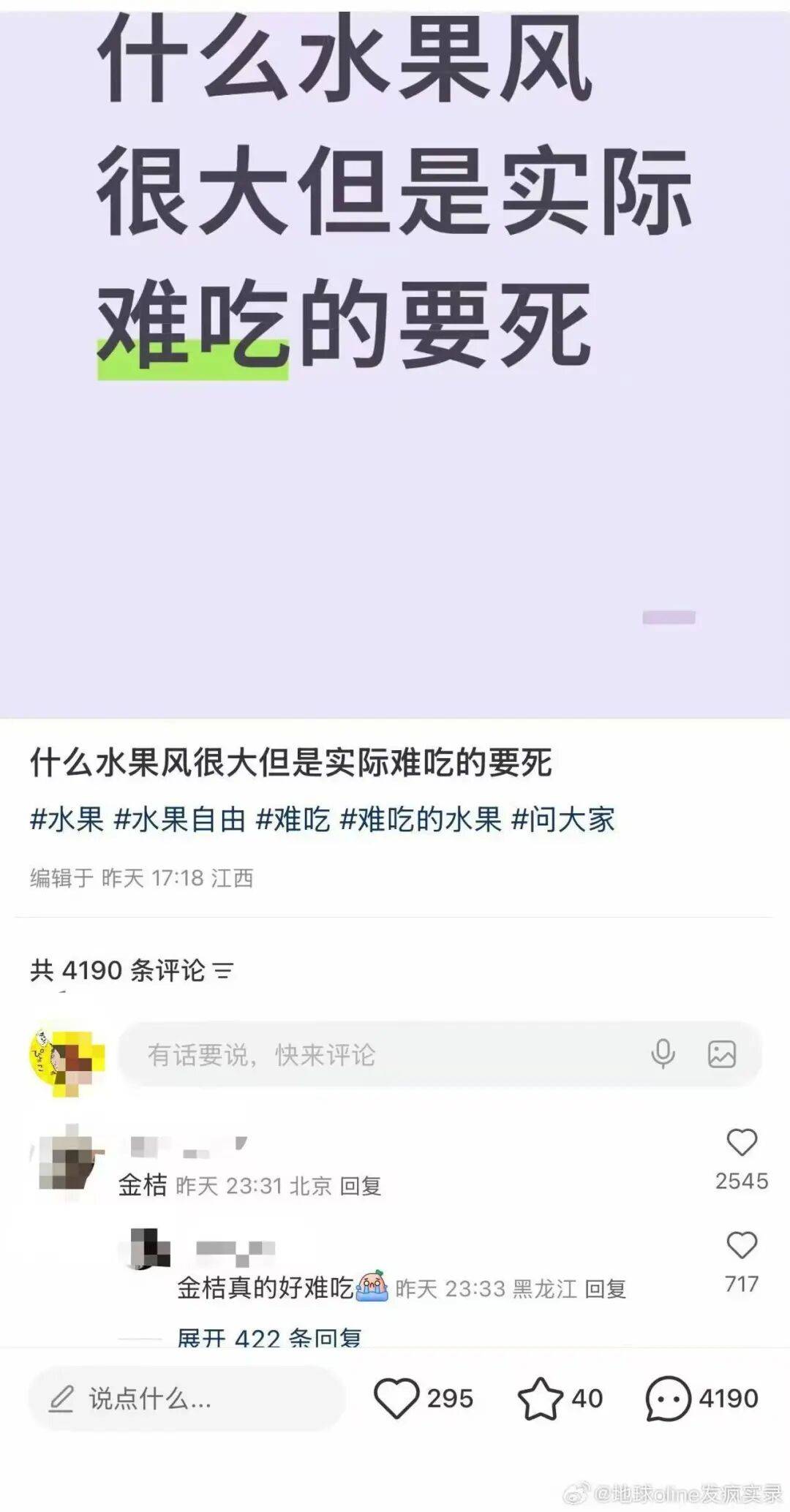The height and width of the screenshot is (1512, 790).
Task: Open the comment sort options
Action: [x=223, y=971]
